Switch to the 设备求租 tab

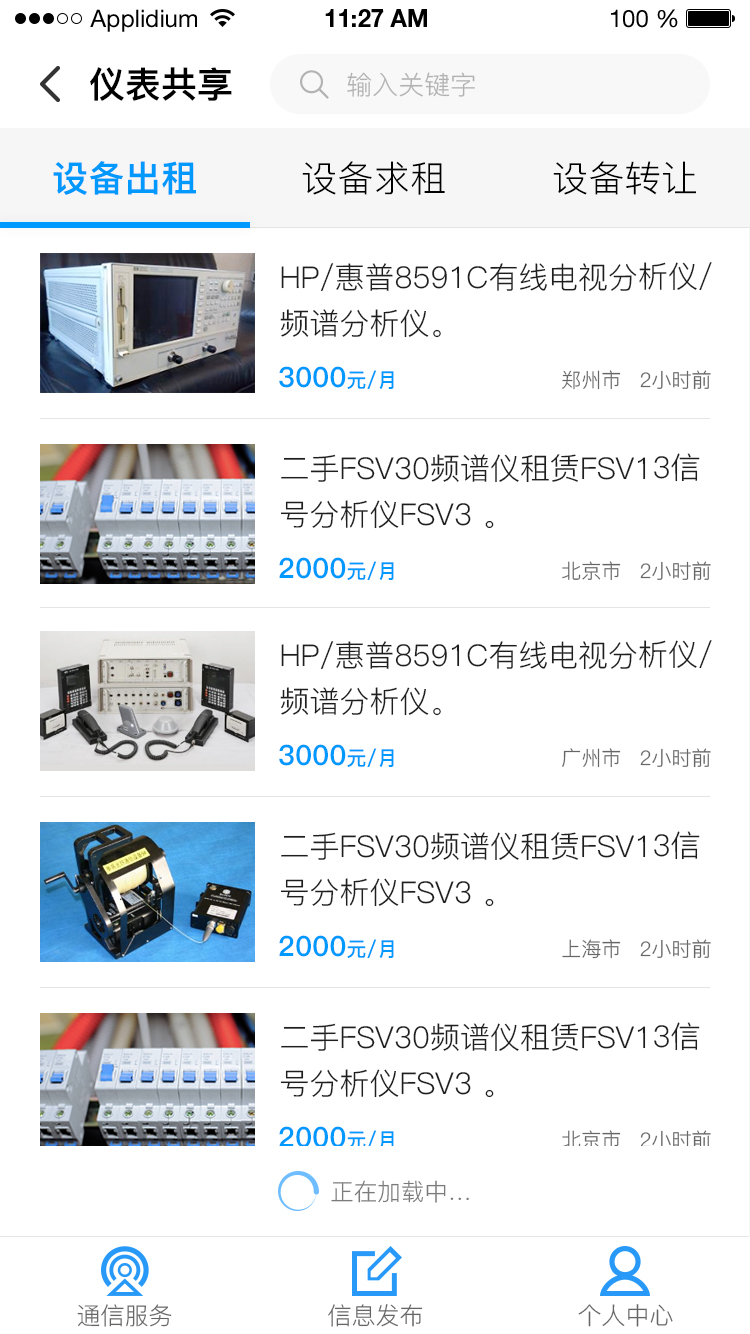(x=374, y=179)
